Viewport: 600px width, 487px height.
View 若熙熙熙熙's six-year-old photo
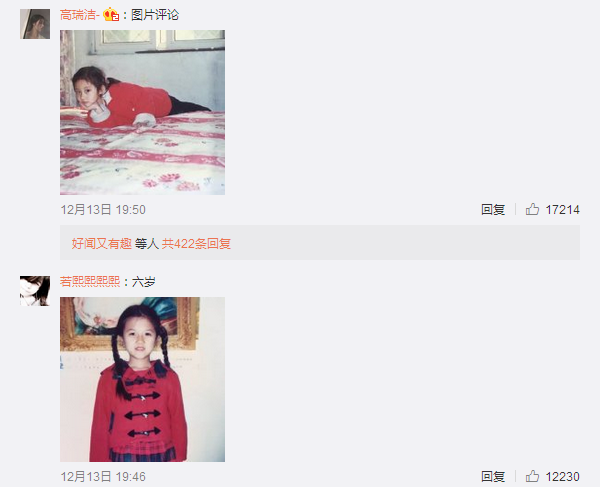142,379
